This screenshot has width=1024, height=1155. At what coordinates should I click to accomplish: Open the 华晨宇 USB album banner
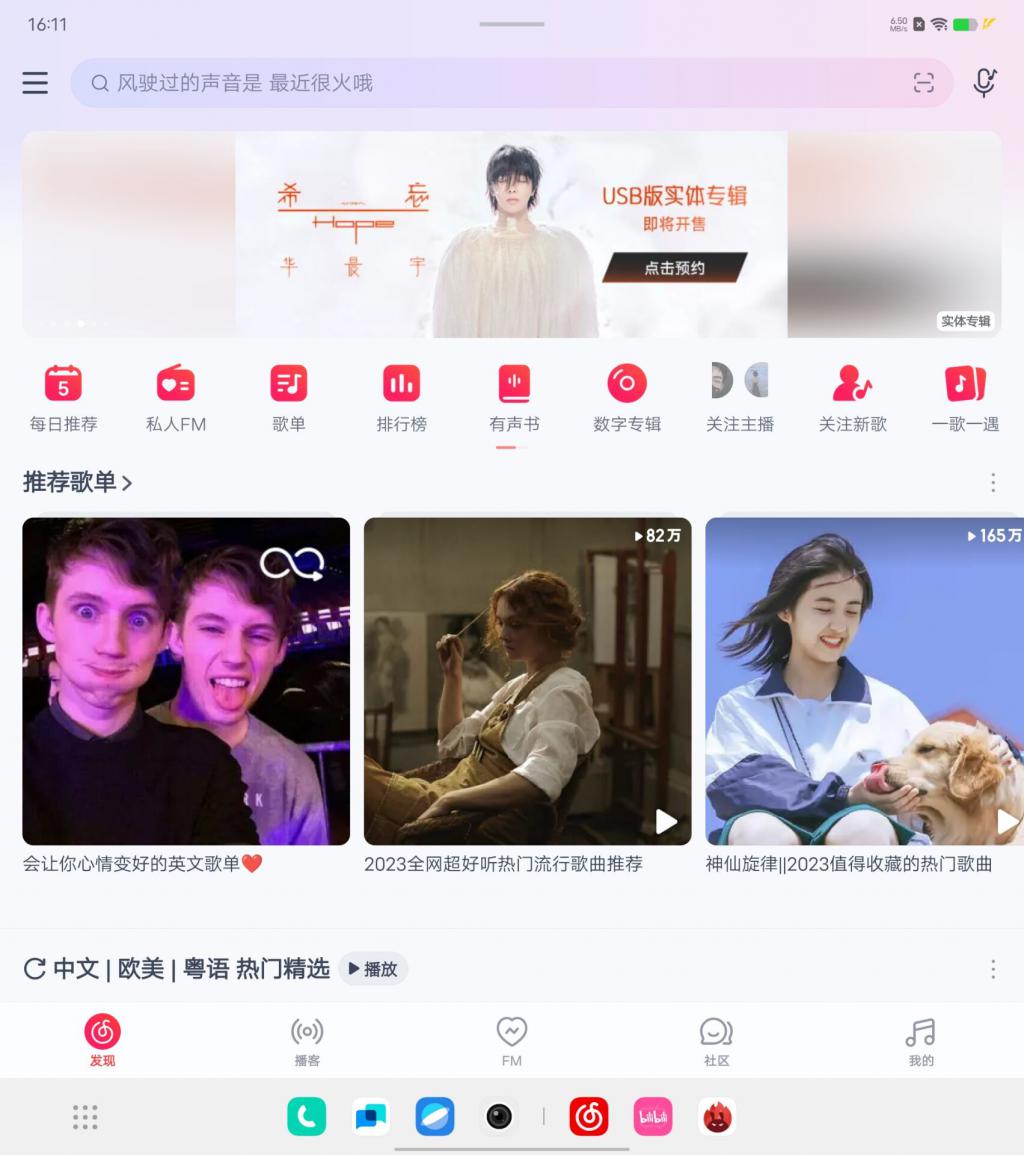[x=511, y=235]
